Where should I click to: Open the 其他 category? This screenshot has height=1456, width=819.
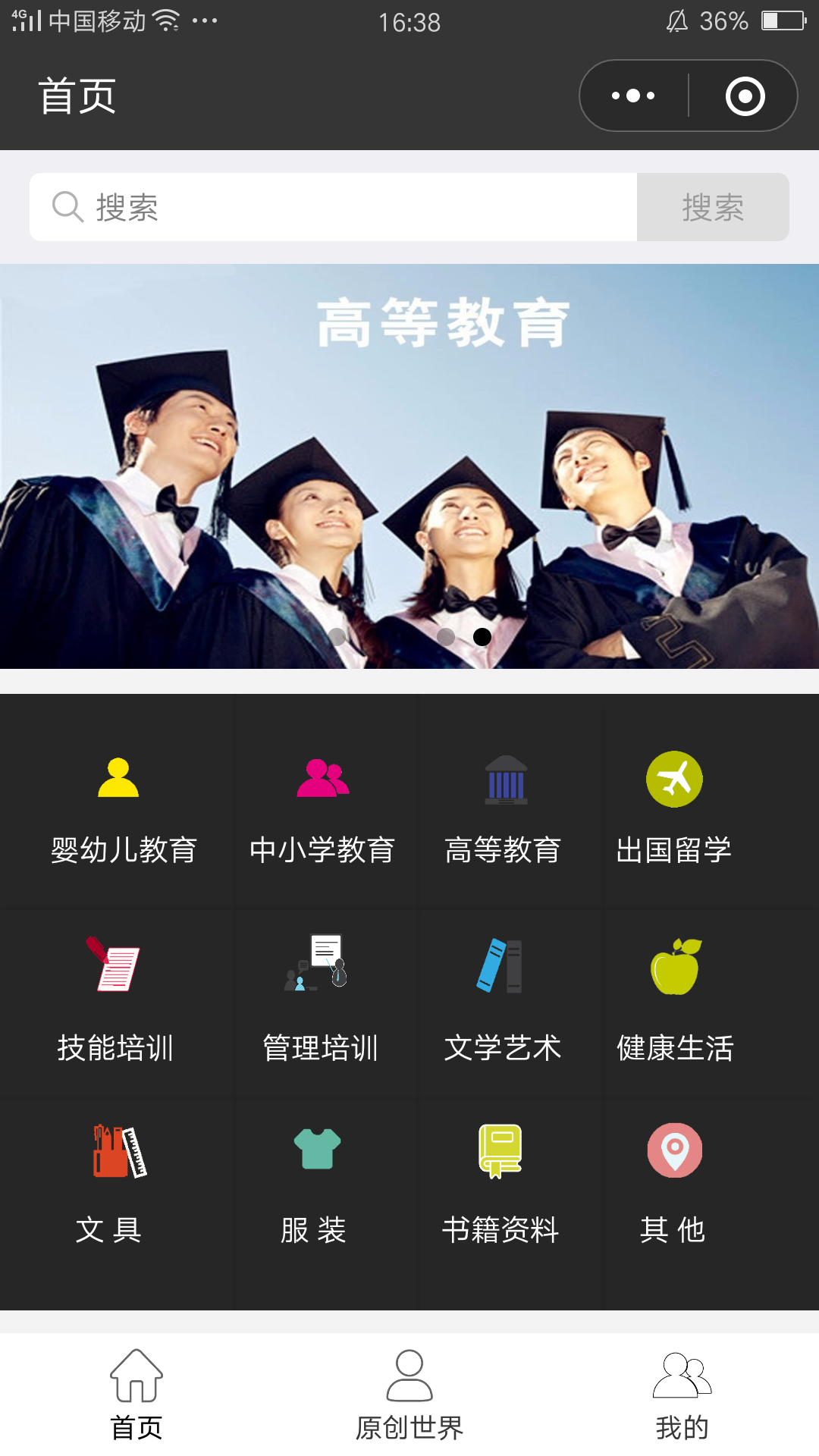point(673,1185)
